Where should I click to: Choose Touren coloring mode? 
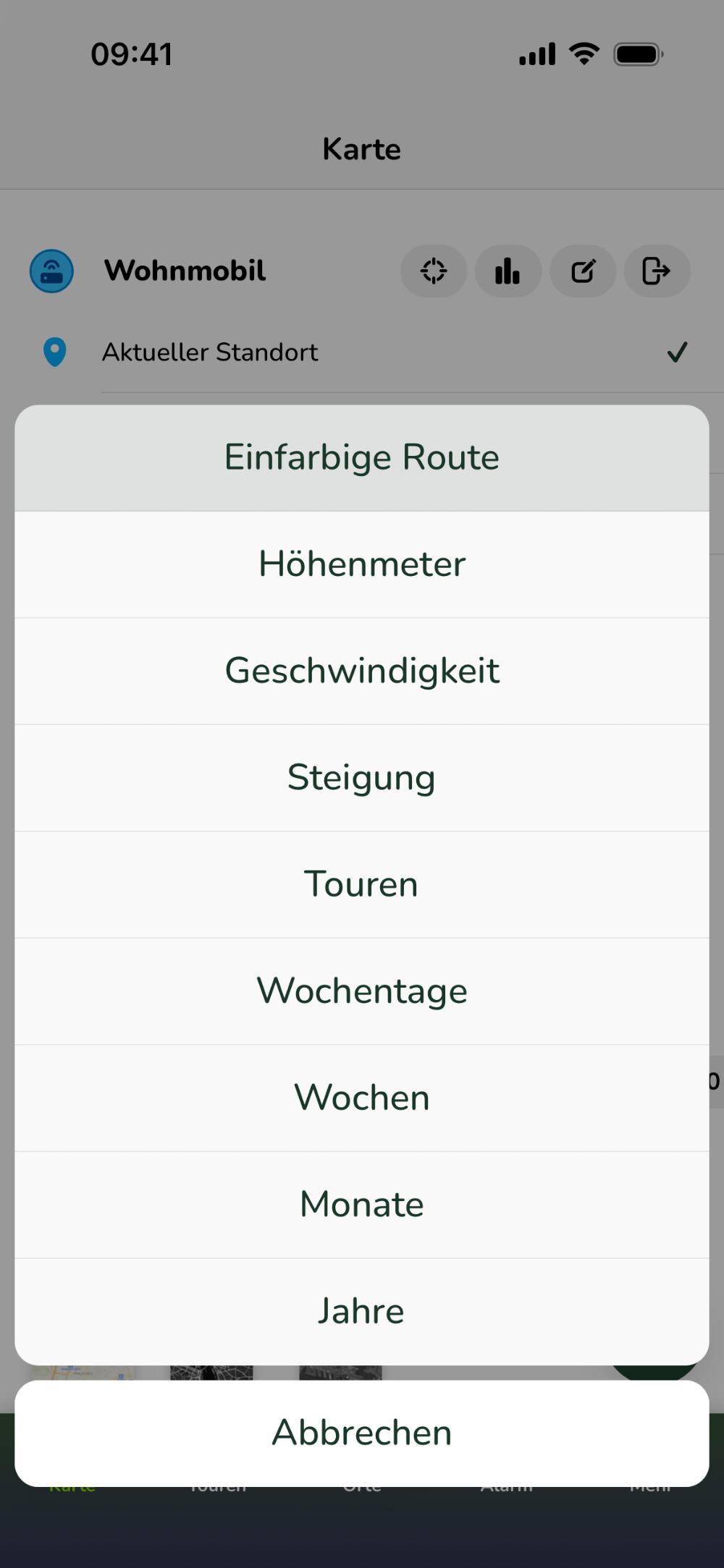[362, 884]
